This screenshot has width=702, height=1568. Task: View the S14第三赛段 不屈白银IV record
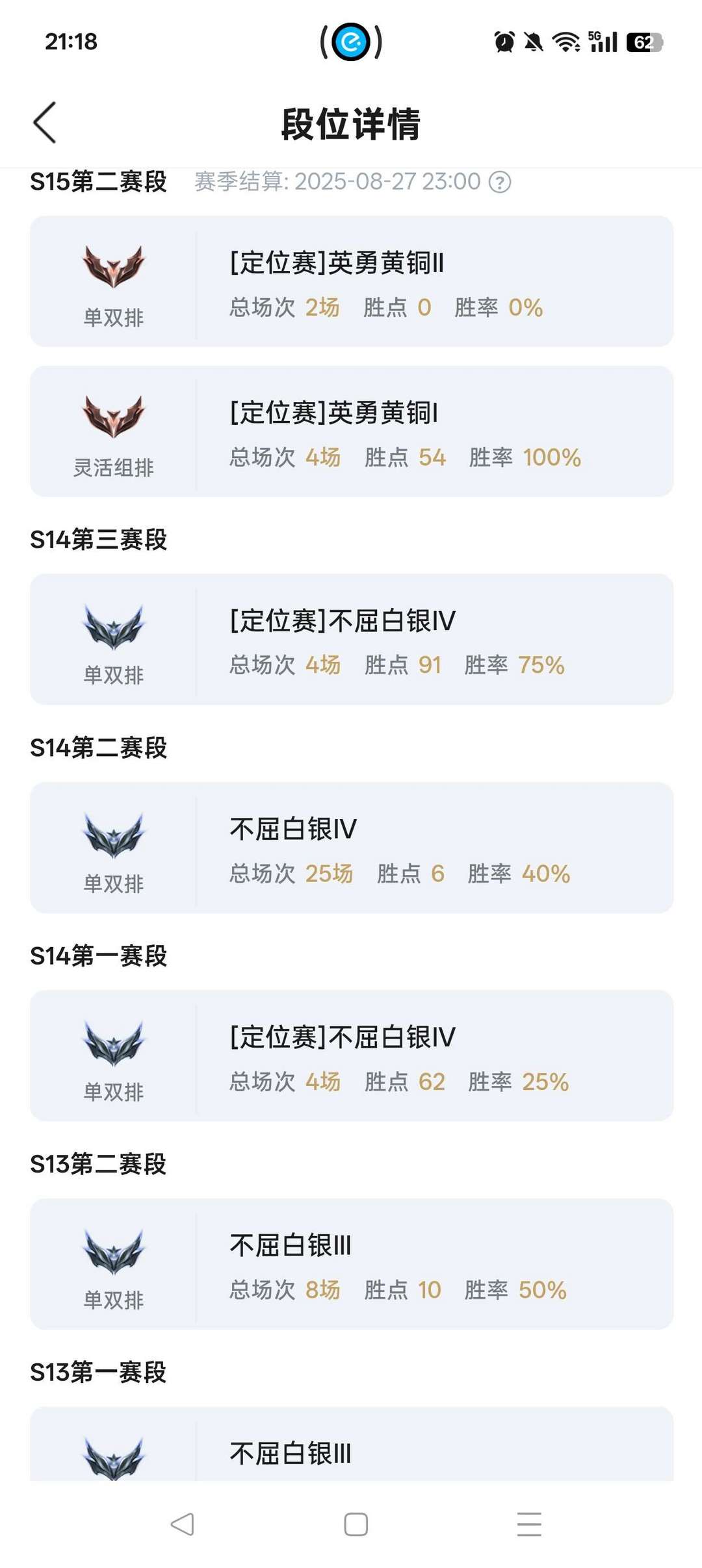pyautogui.click(x=352, y=639)
